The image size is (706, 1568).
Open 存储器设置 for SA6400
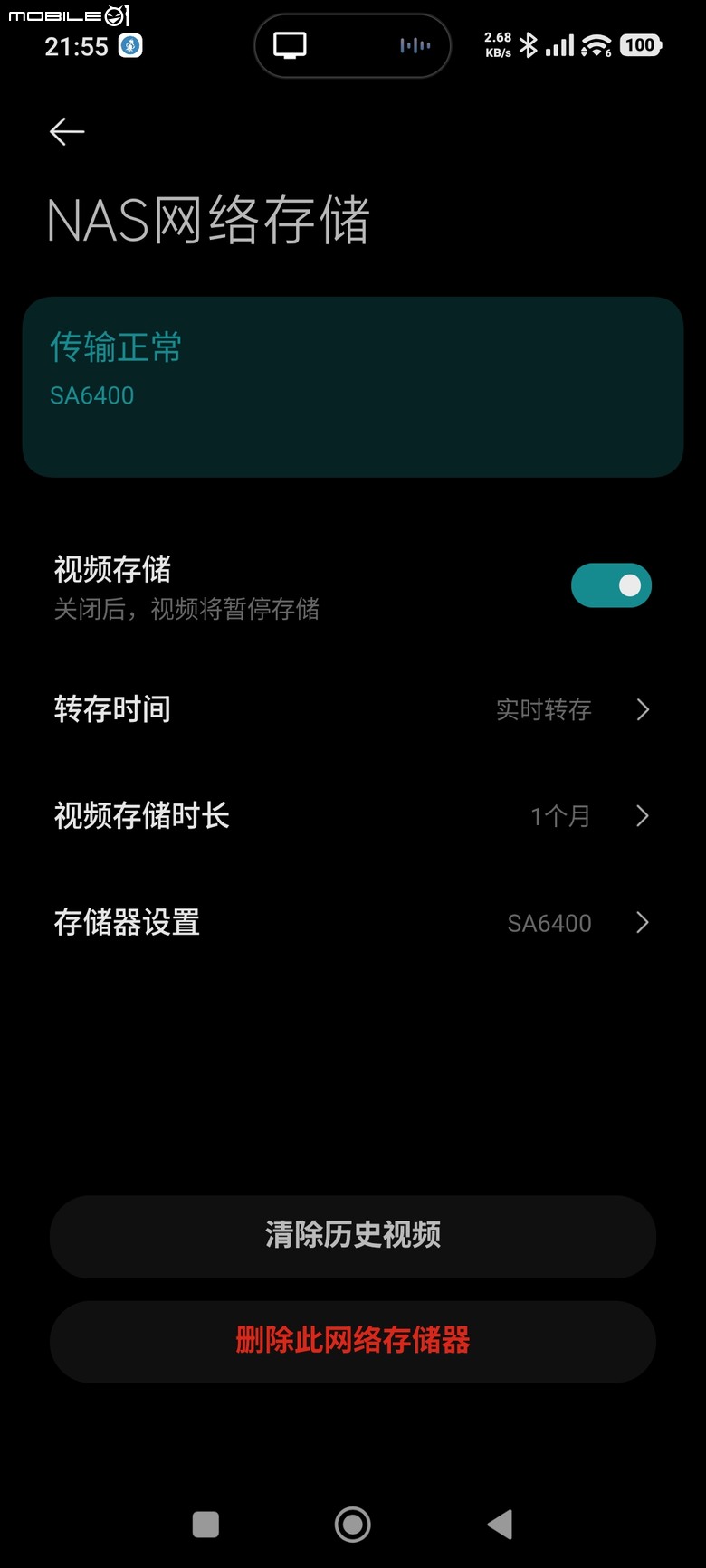[353, 923]
